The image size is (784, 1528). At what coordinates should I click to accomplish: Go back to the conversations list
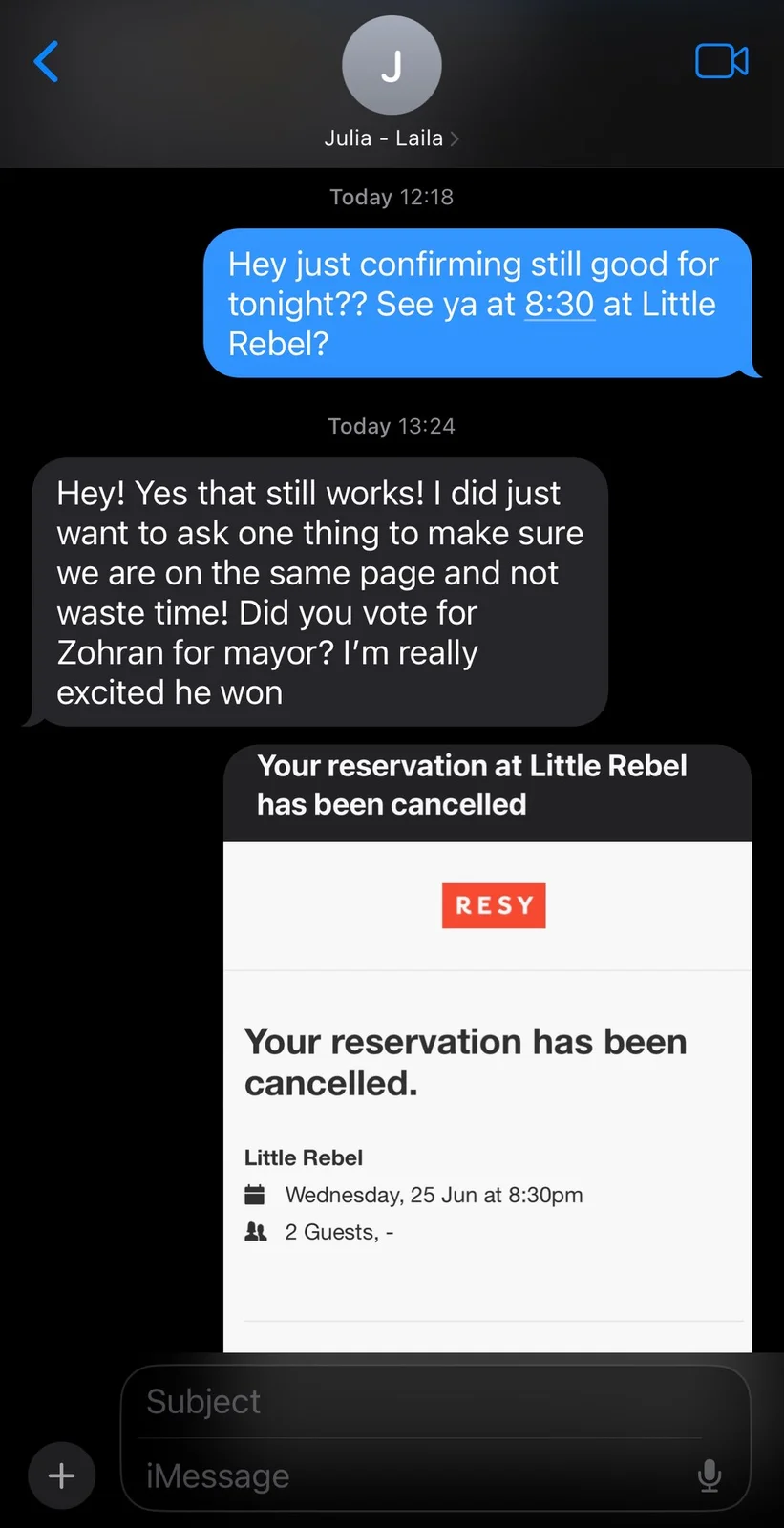coord(46,62)
